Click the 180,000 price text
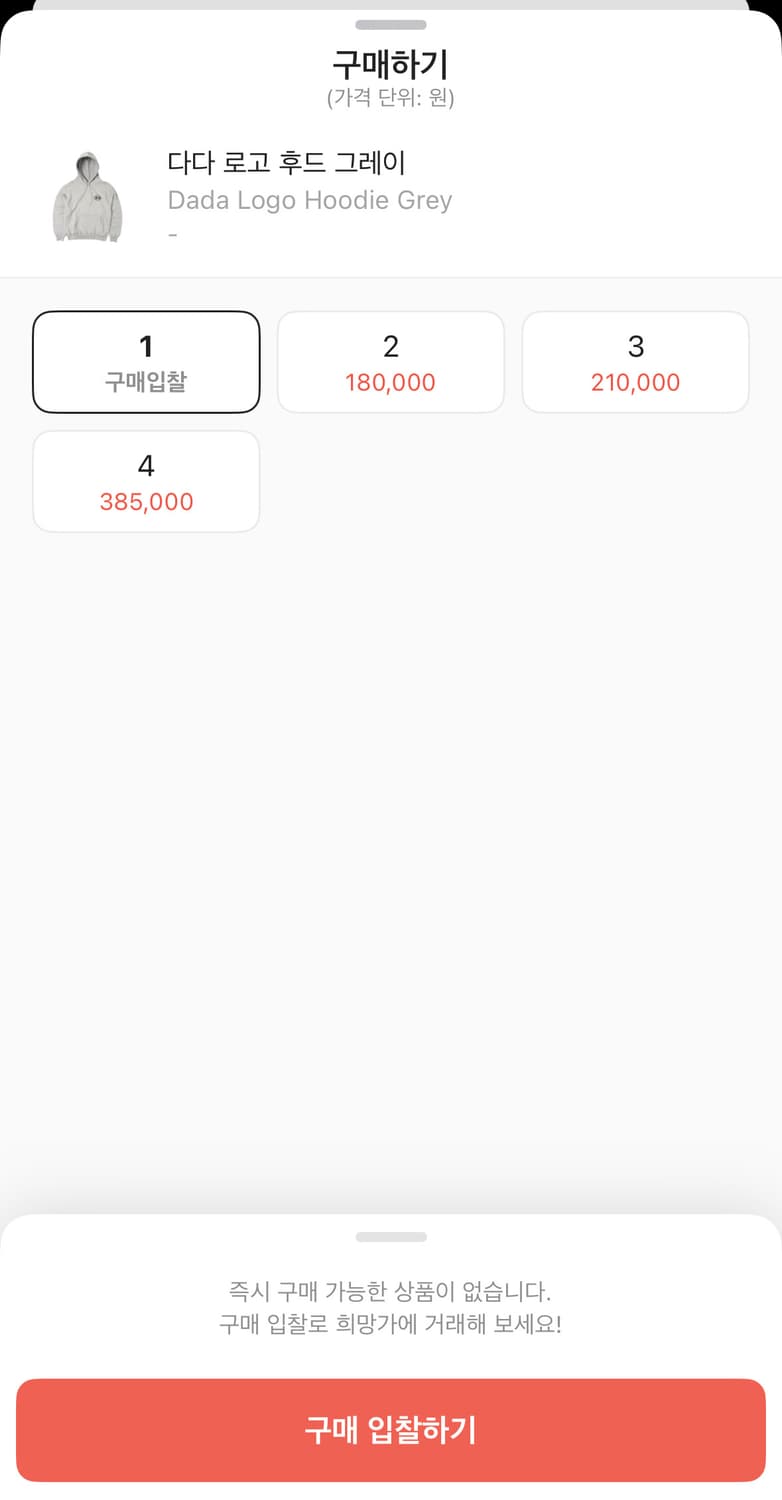This screenshot has width=782, height=1500. (391, 382)
